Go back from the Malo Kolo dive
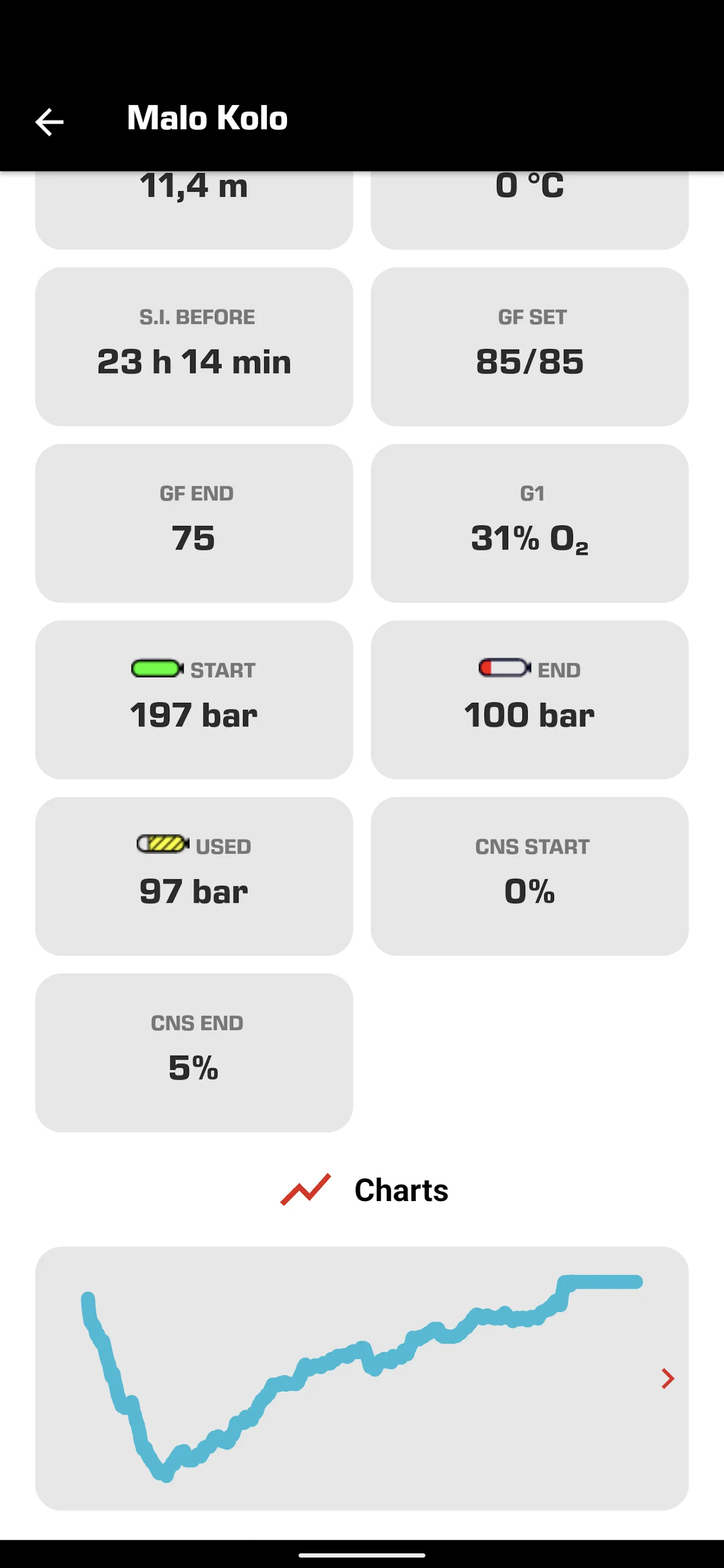 tap(50, 122)
